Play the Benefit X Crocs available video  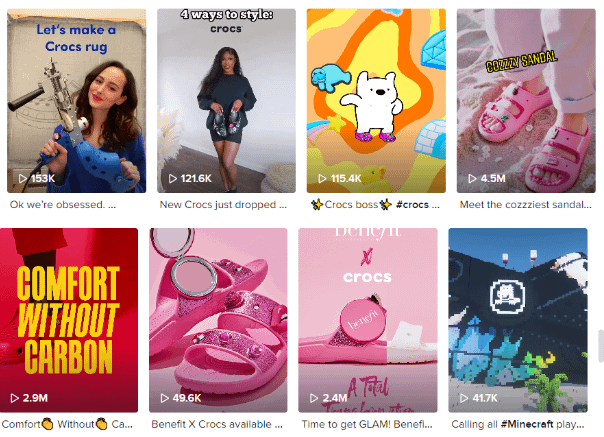pos(219,320)
